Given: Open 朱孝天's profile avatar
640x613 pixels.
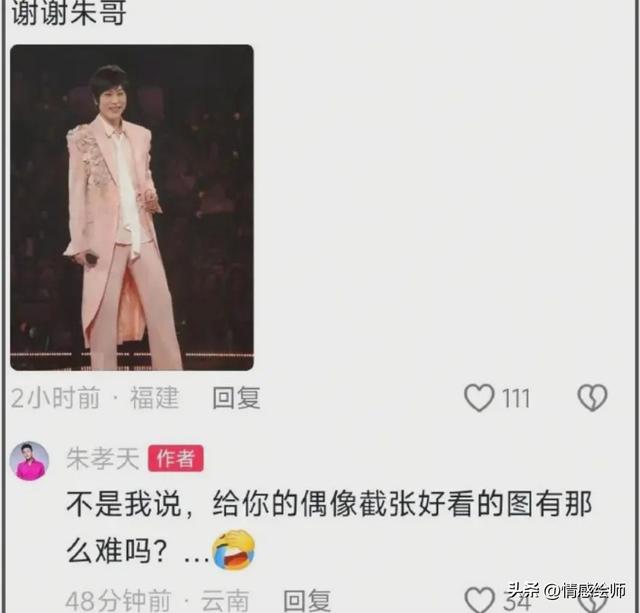Looking at the screenshot, I should point(29,461).
